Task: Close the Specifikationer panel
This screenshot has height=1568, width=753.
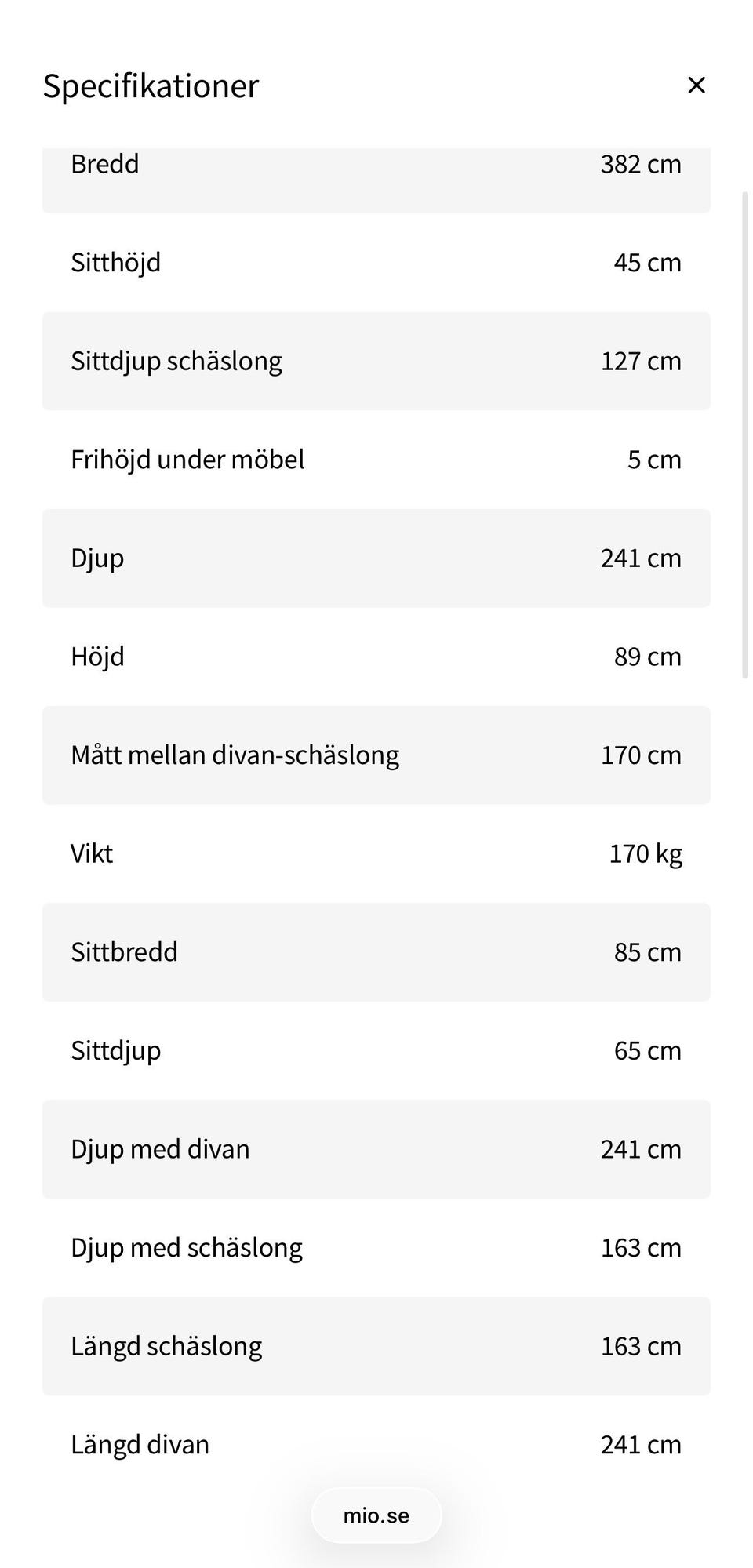Action: click(x=696, y=85)
